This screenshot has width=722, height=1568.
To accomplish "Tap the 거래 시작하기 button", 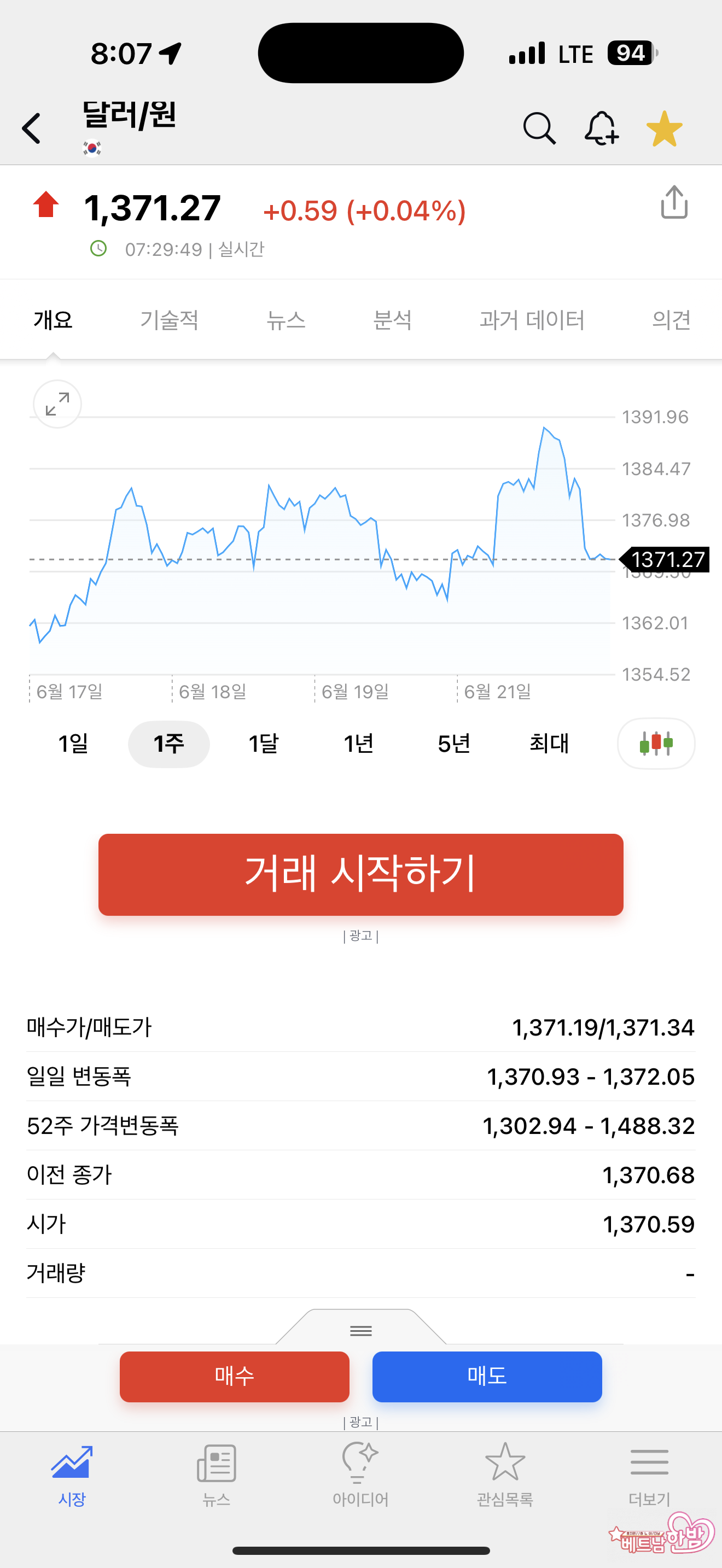I will click(360, 874).
